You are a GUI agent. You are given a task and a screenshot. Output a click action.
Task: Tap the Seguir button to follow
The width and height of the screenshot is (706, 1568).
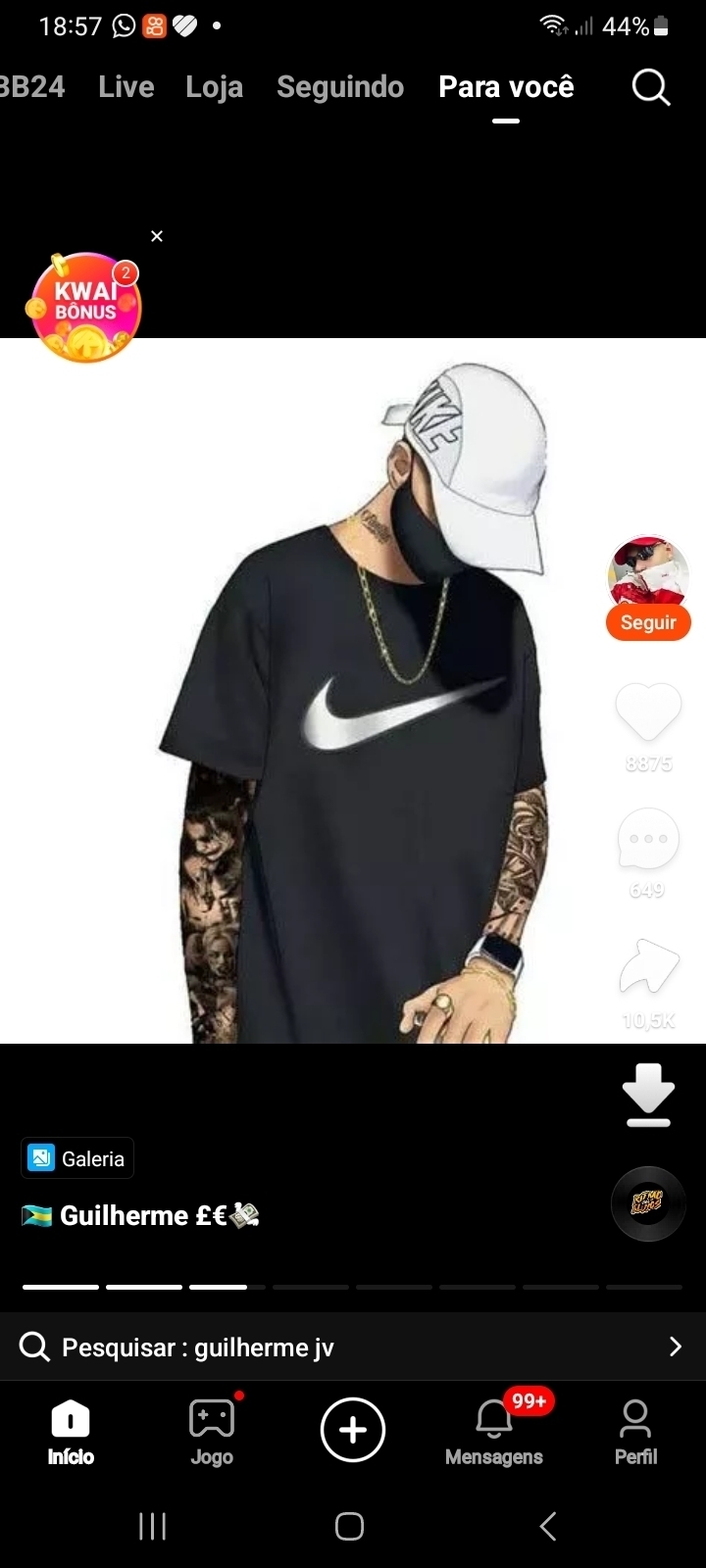click(648, 622)
